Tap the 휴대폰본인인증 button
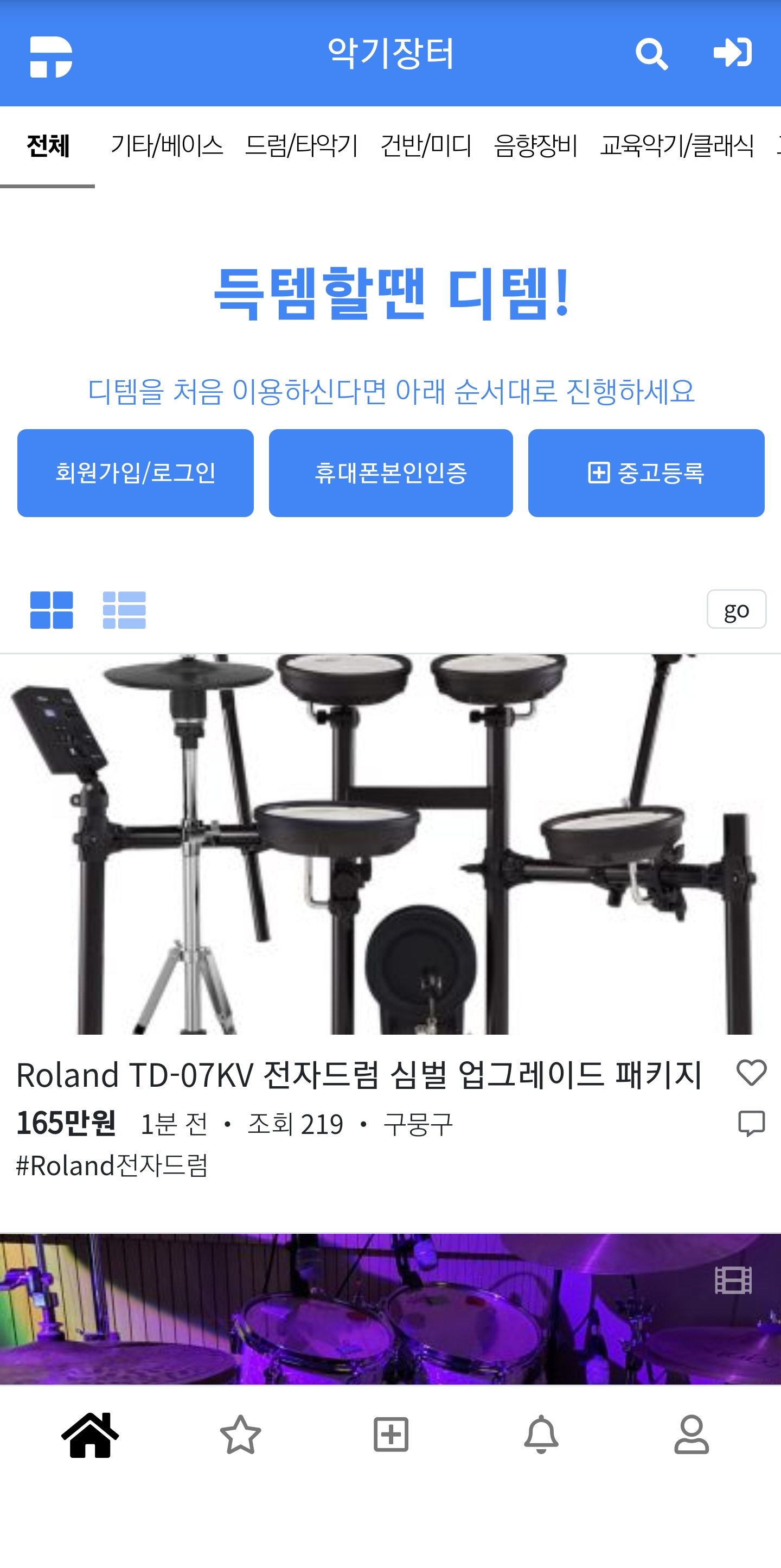This screenshot has height=1568, width=781. pos(390,473)
